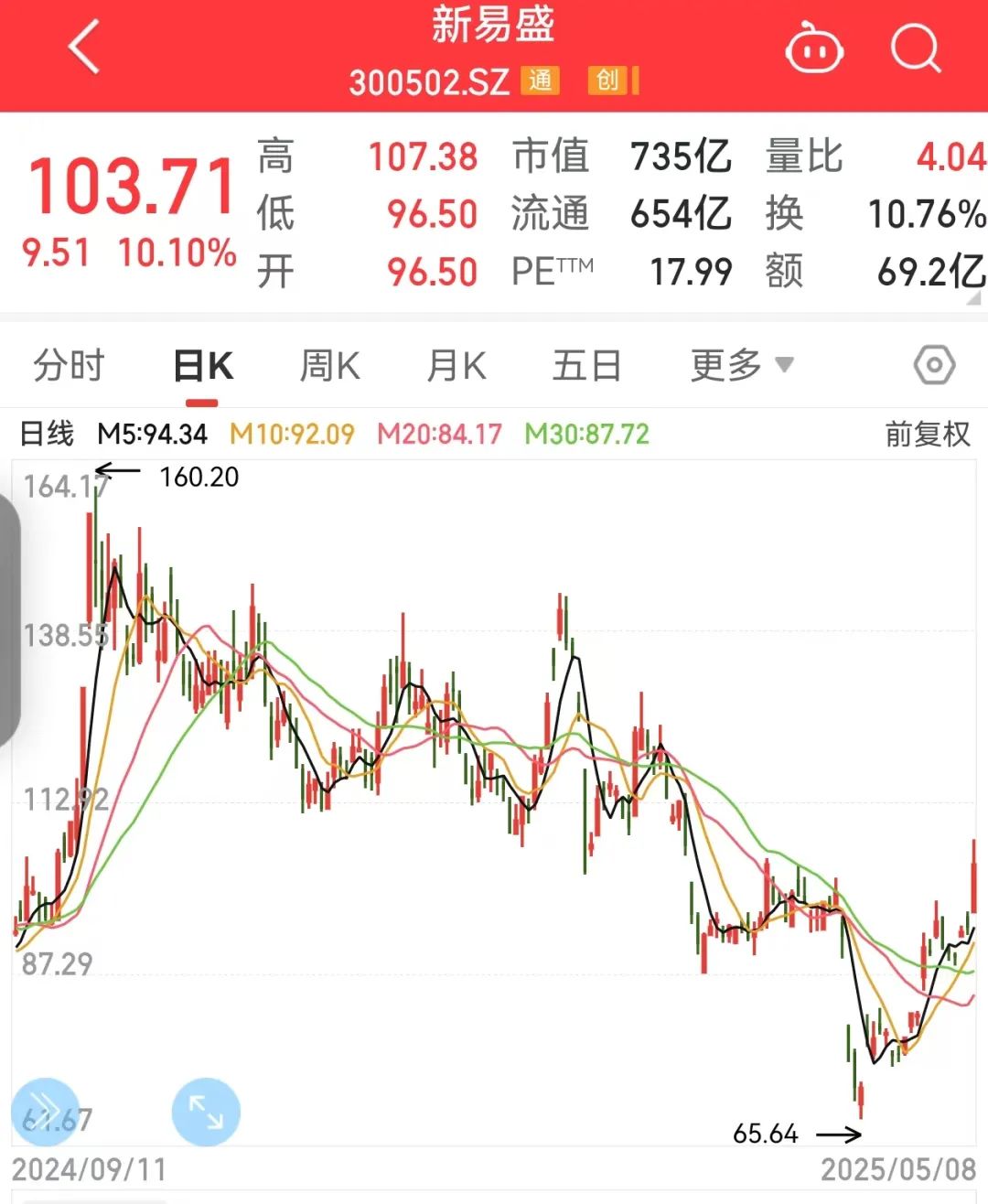Open chart settings hexagon icon
The width and height of the screenshot is (988, 1204).
click(934, 366)
